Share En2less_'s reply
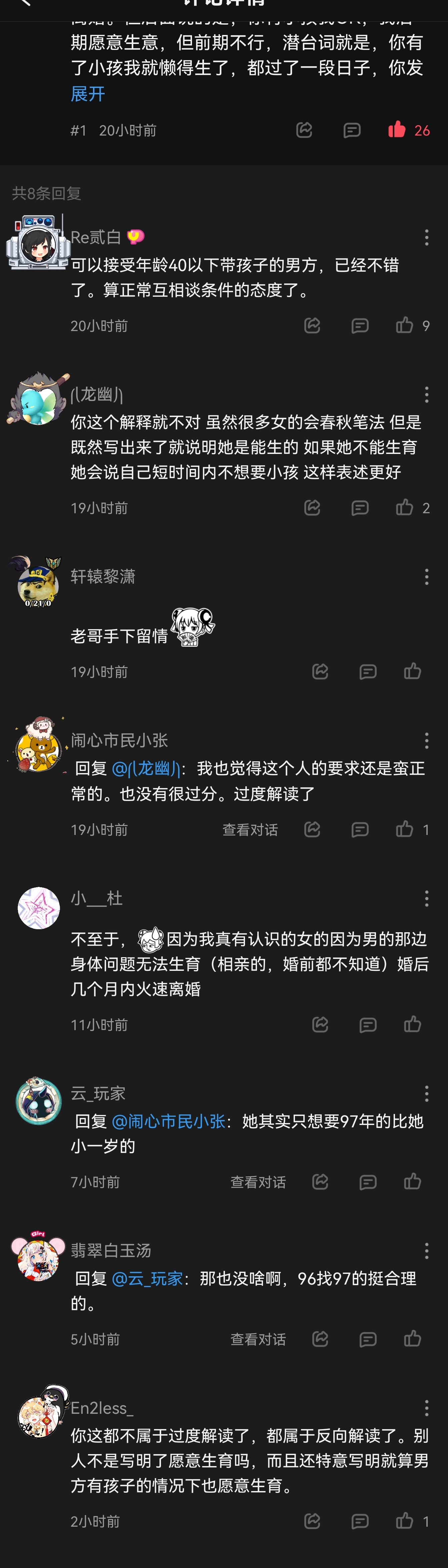448x1568 pixels. coord(312,1521)
